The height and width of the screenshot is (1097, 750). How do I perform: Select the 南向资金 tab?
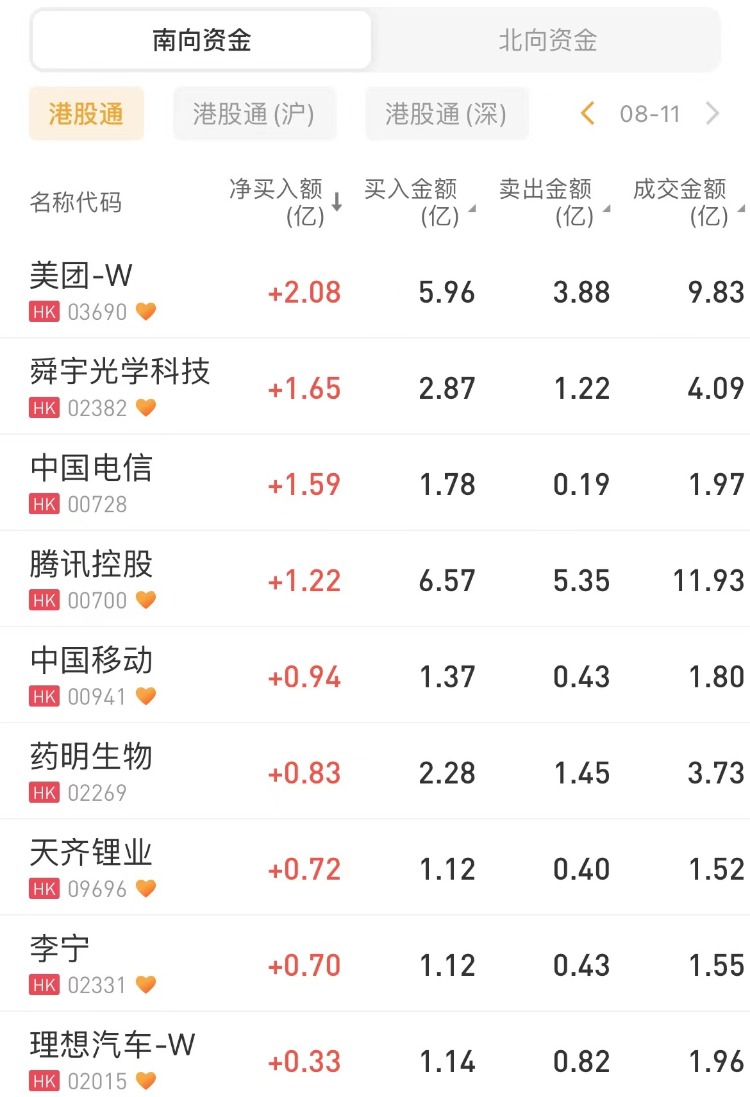(202, 41)
